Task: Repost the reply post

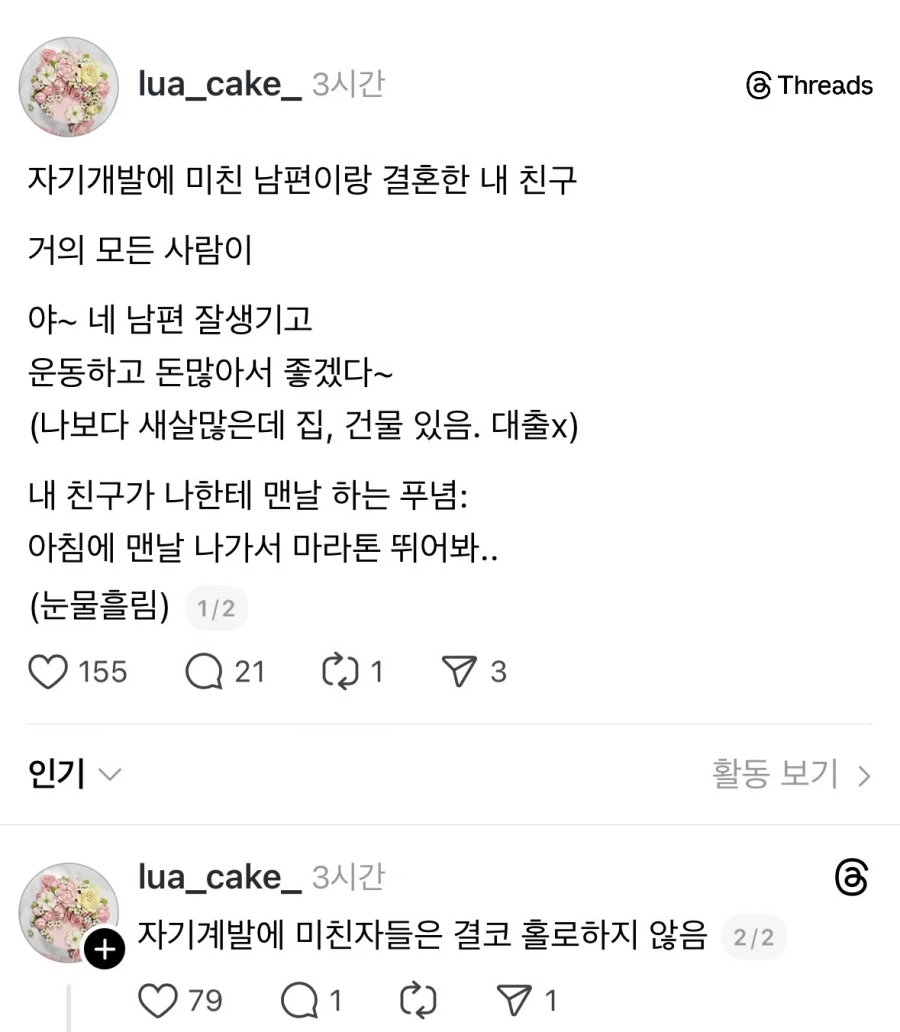Action: point(420,999)
